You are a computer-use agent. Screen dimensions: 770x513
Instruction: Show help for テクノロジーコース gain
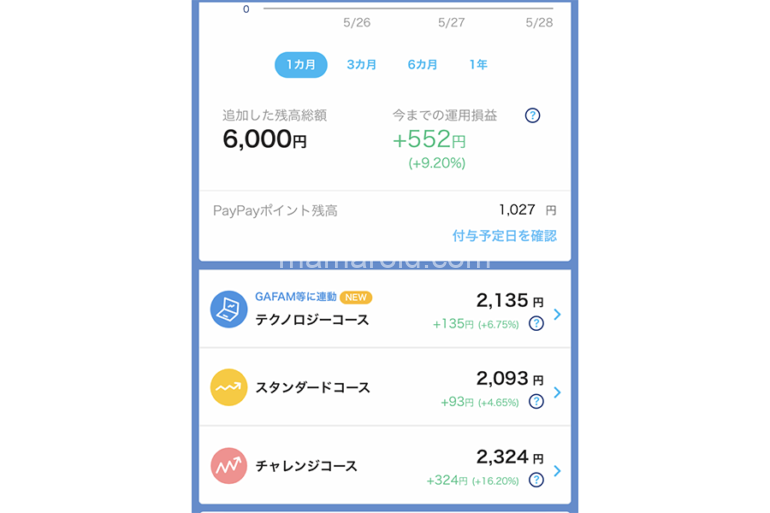pyautogui.click(x=536, y=323)
